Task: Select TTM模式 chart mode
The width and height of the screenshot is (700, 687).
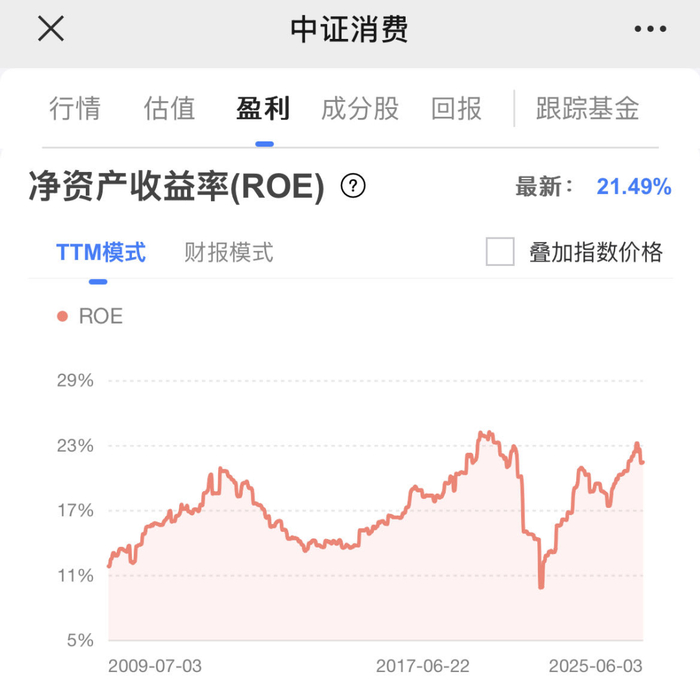Action: [x=100, y=252]
